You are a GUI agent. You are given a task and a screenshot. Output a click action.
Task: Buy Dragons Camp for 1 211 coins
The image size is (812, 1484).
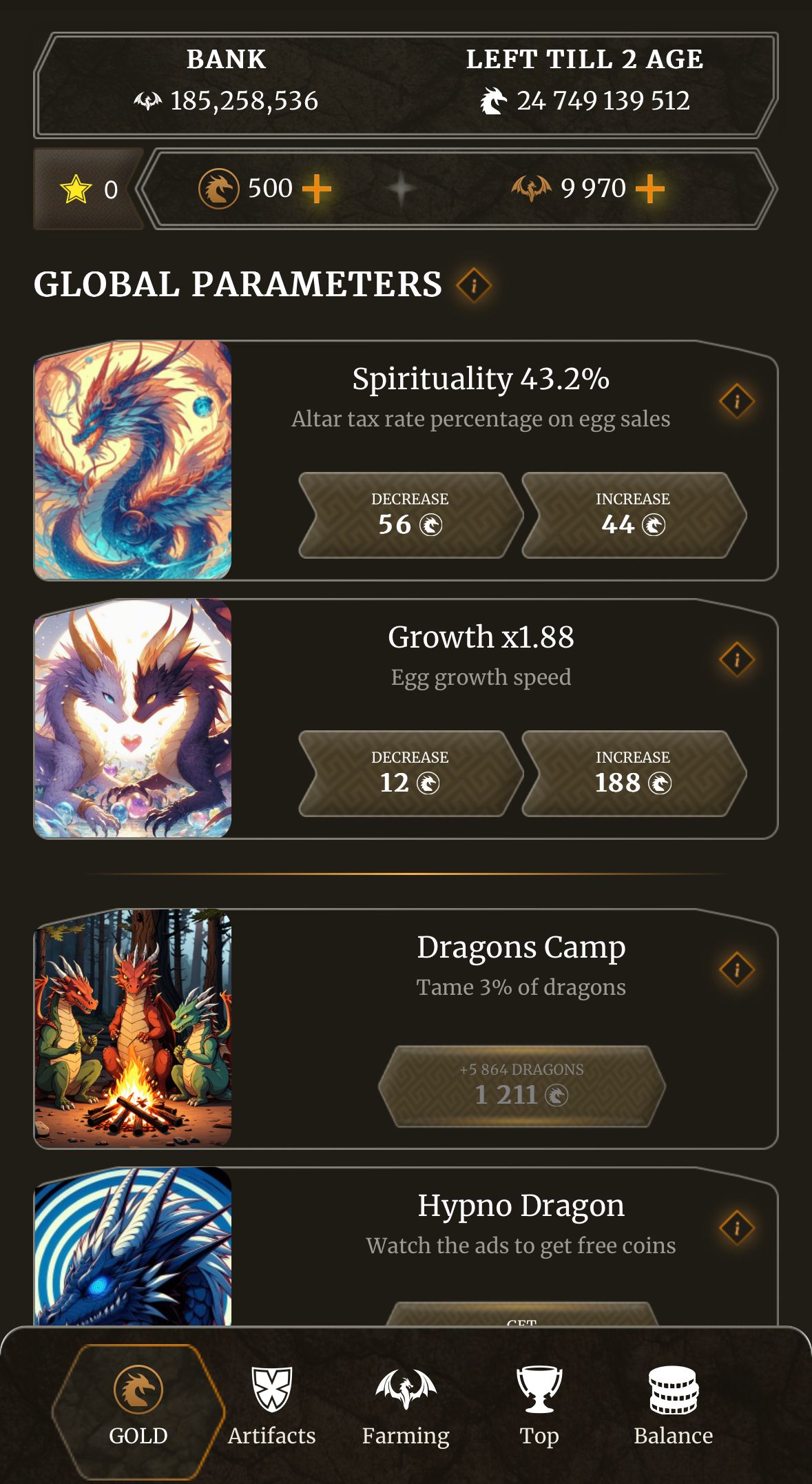pos(521,1086)
